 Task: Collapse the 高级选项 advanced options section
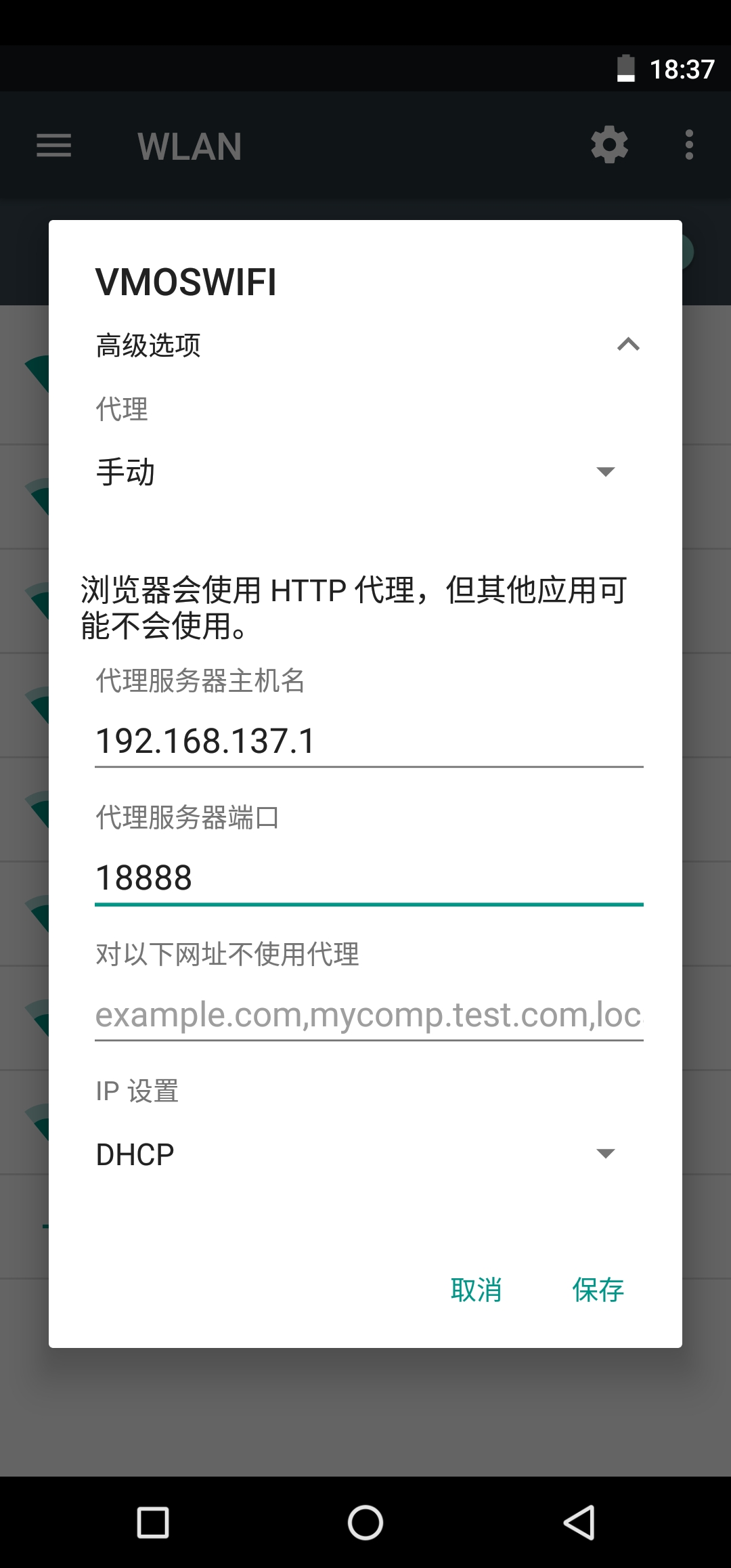pyautogui.click(x=629, y=345)
